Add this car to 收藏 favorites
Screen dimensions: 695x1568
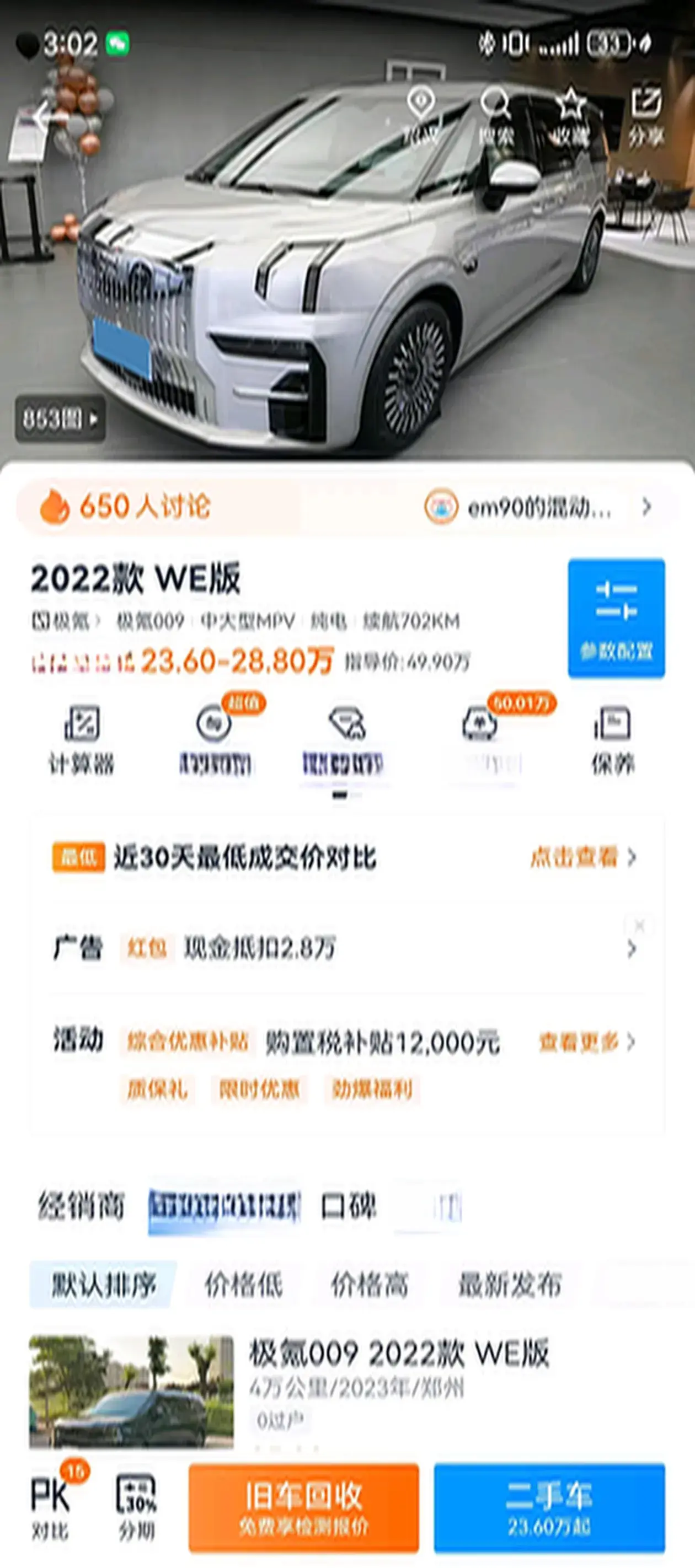click(570, 115)
